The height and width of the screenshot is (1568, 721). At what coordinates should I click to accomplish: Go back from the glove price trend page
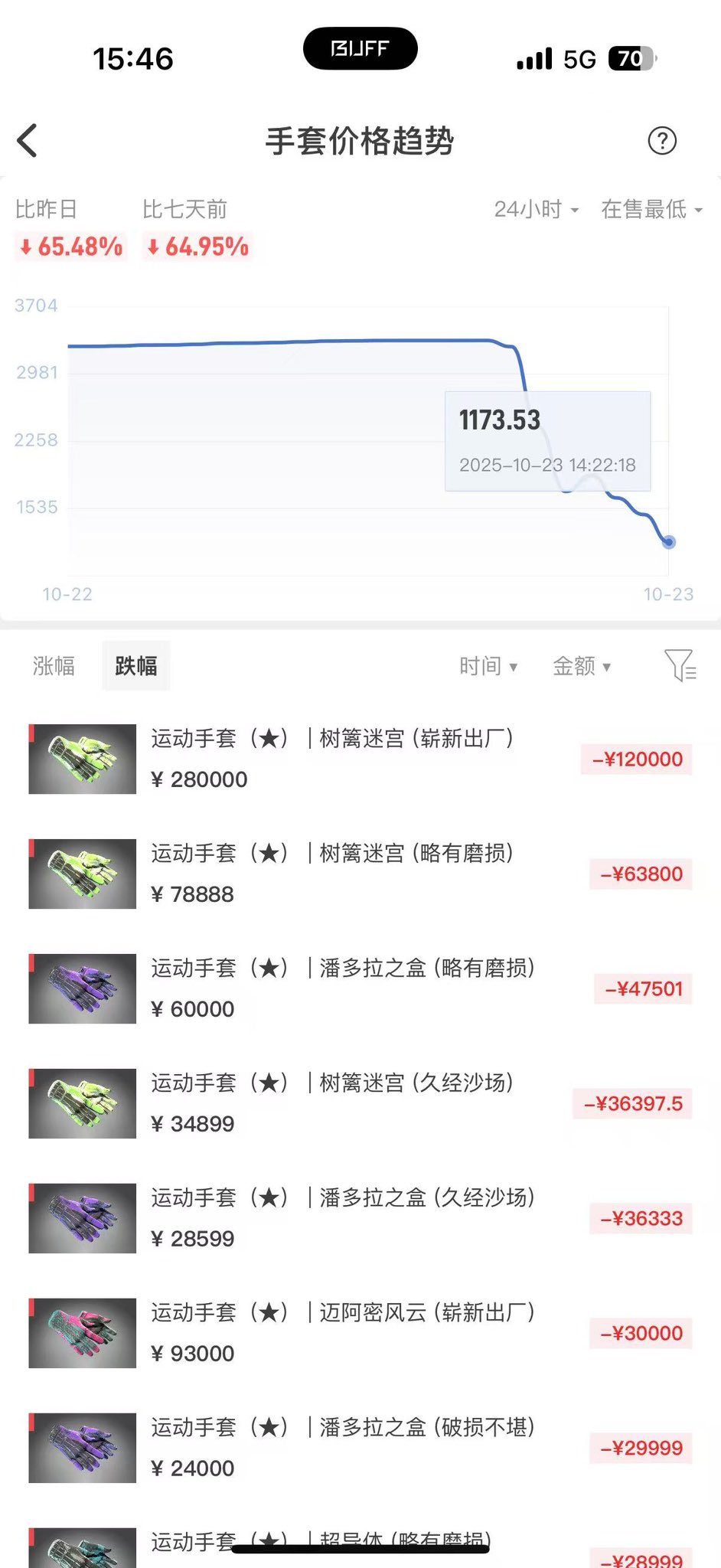click(28, 141)
